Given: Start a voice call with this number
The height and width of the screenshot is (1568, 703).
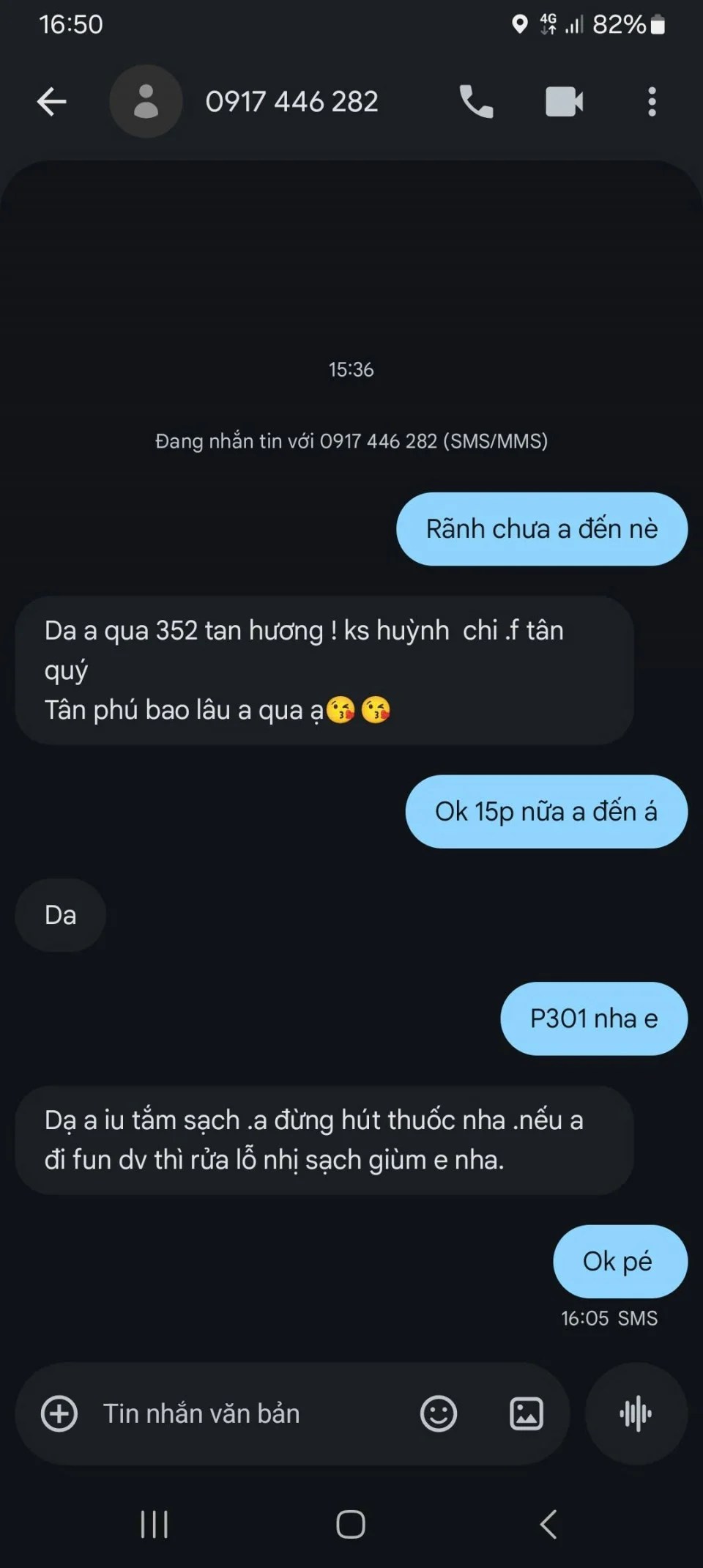Looking at the screenshot, I should pos(476,102).
